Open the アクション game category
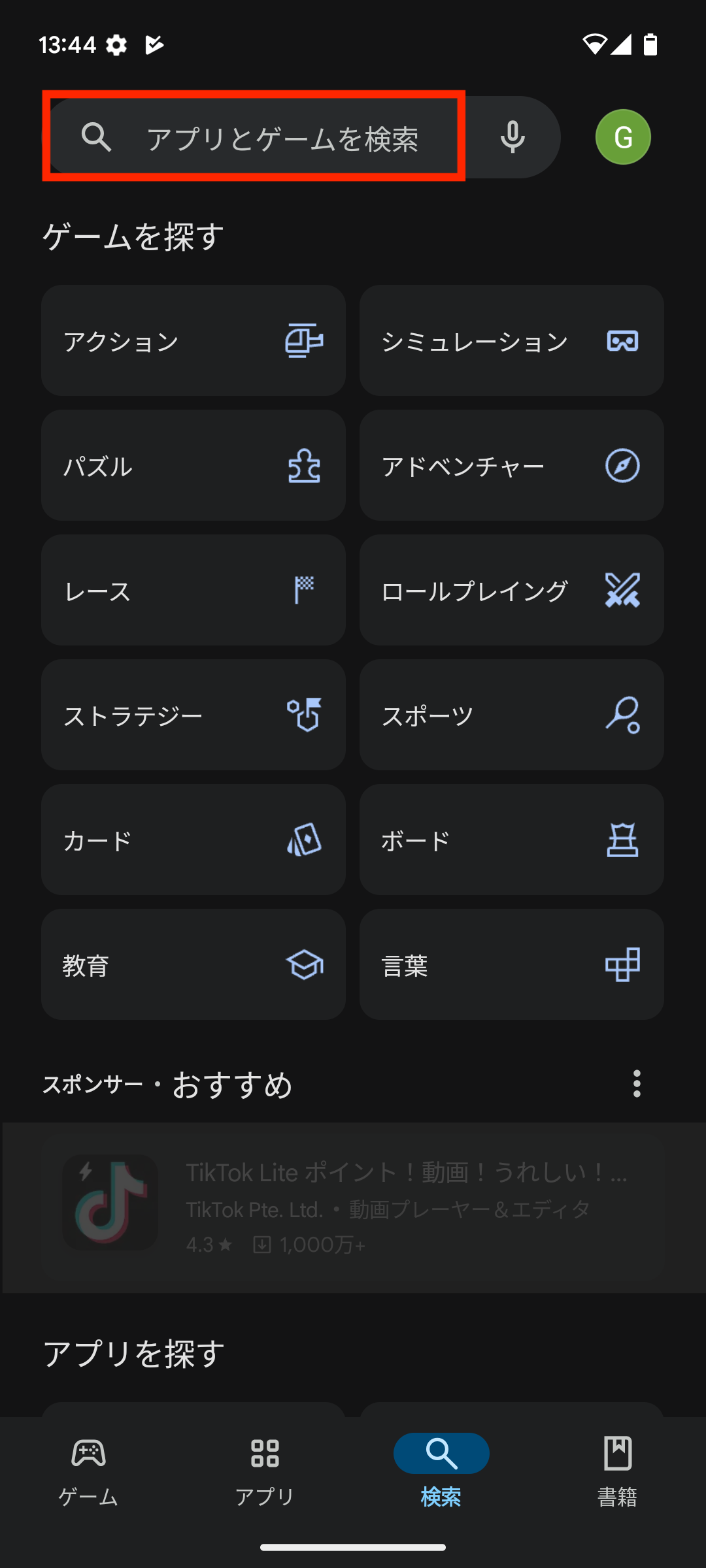 (193, 340)
